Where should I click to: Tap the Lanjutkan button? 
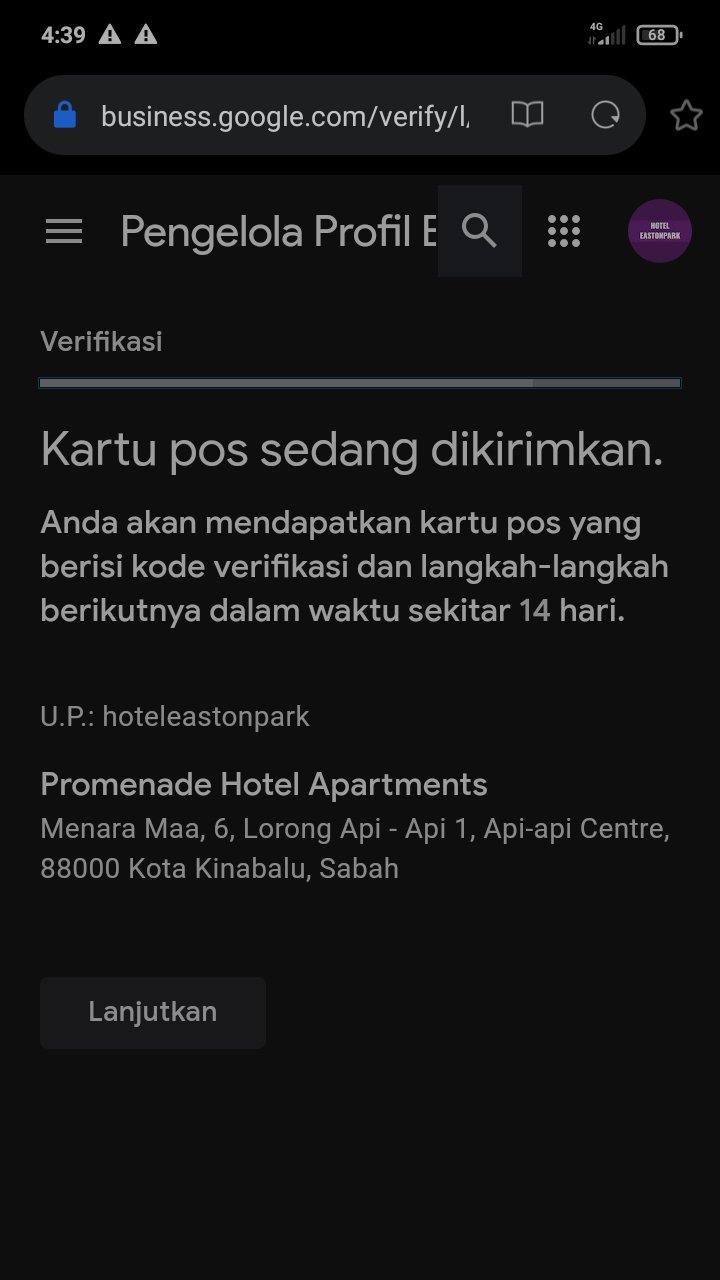click(x=153, y=1012)
